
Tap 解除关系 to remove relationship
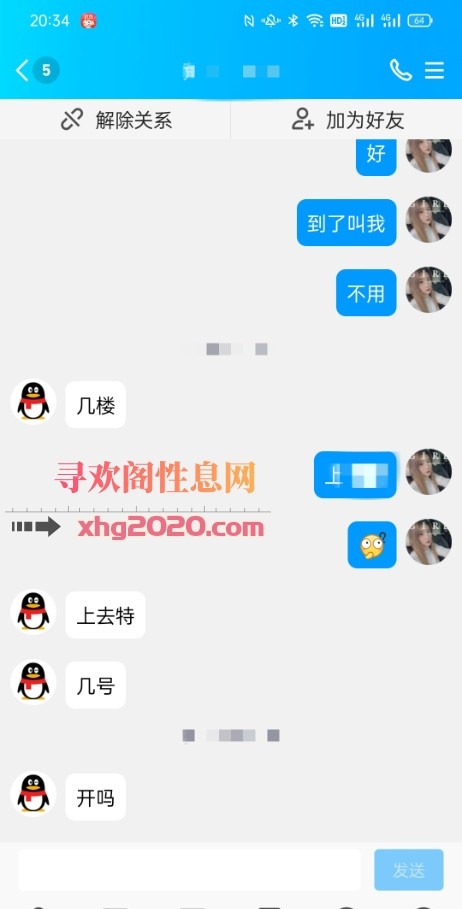[116, 120]
